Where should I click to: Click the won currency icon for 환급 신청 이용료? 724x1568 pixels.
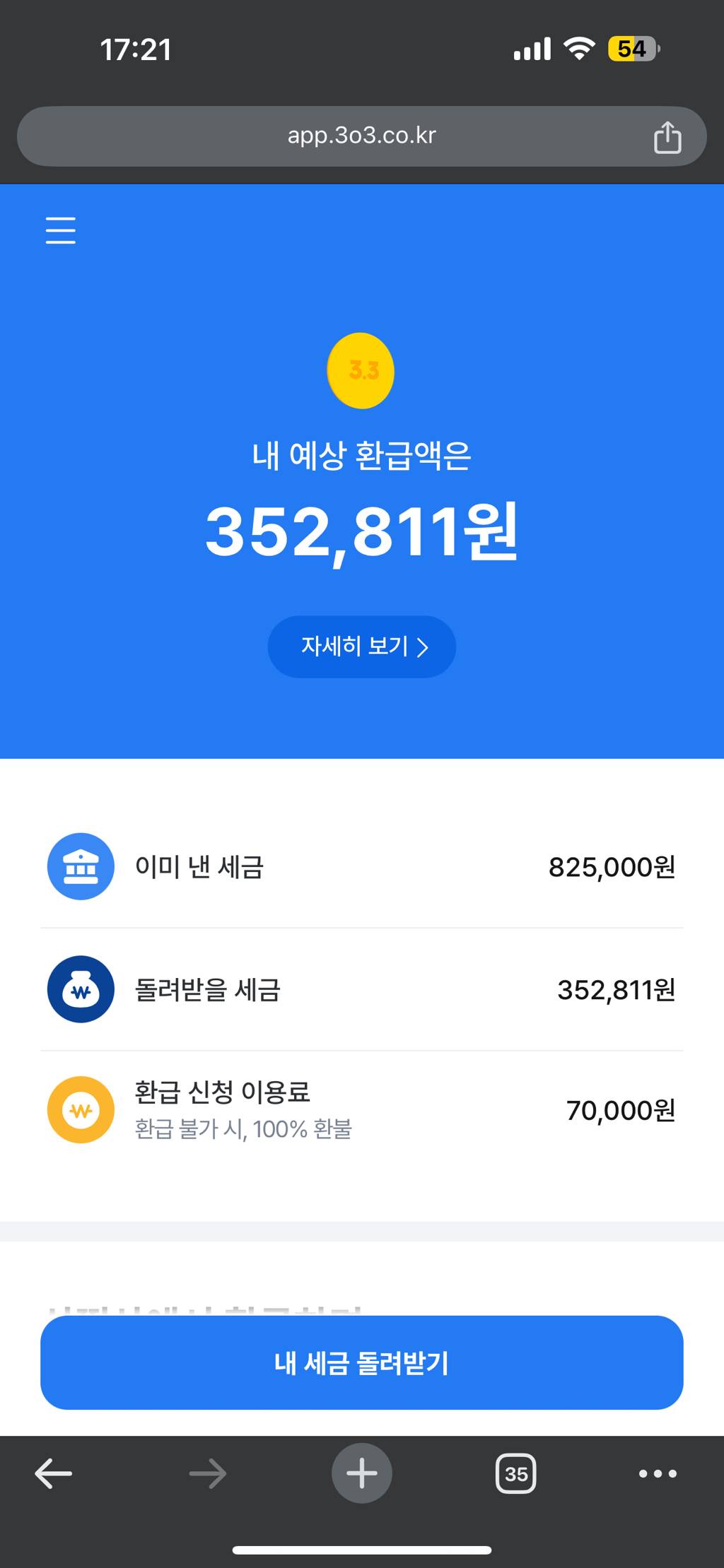point(81,1110)
